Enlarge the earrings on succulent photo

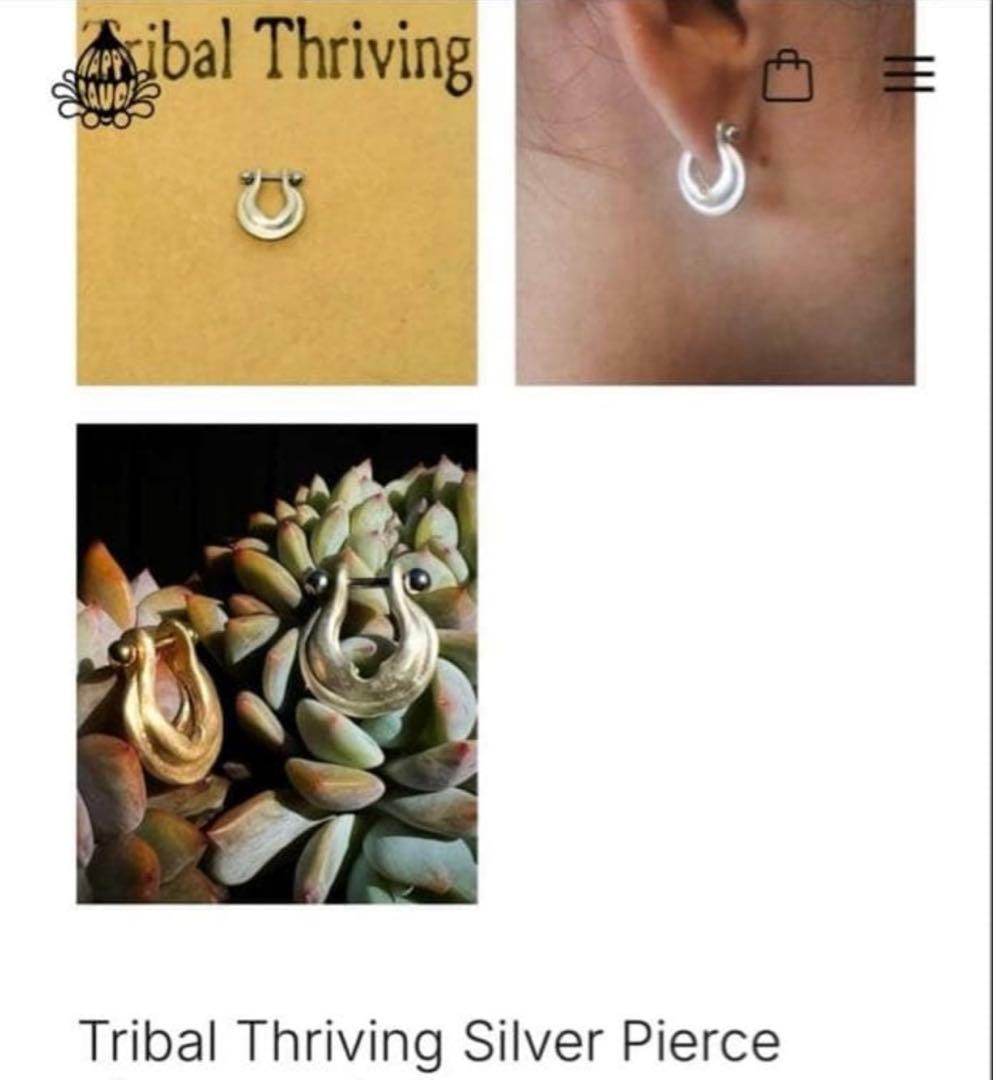pyautogui.click(x=276, y=663)
